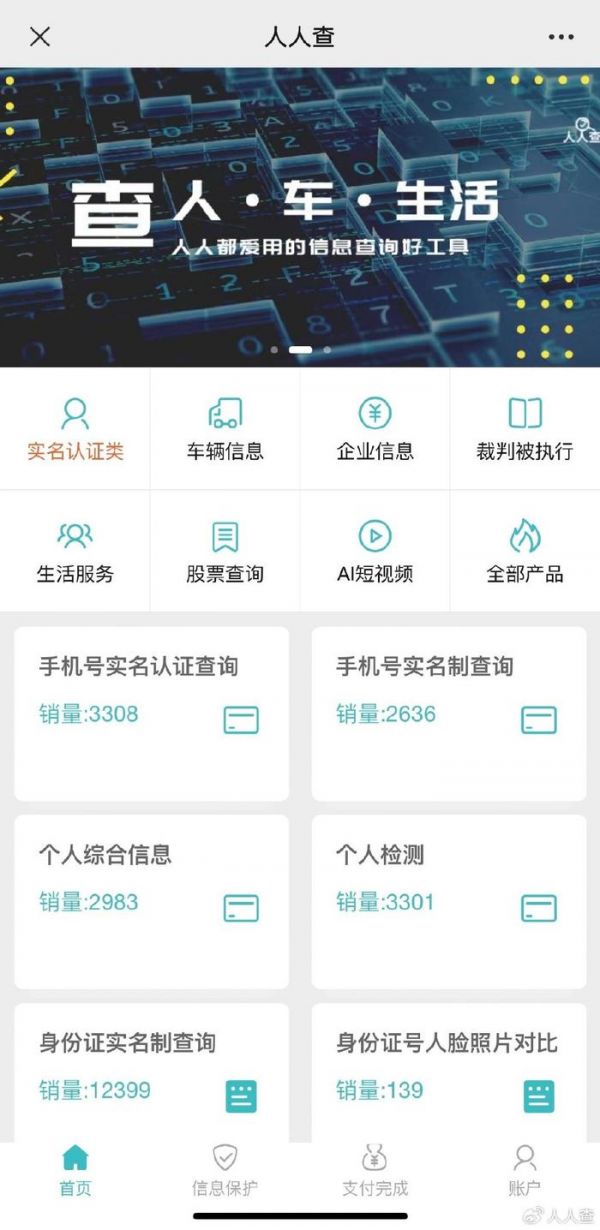Open the 查人·车·生活 banner
This screenshot has width=600, height=1230.
pyautogui.click(x=300, y=215)
